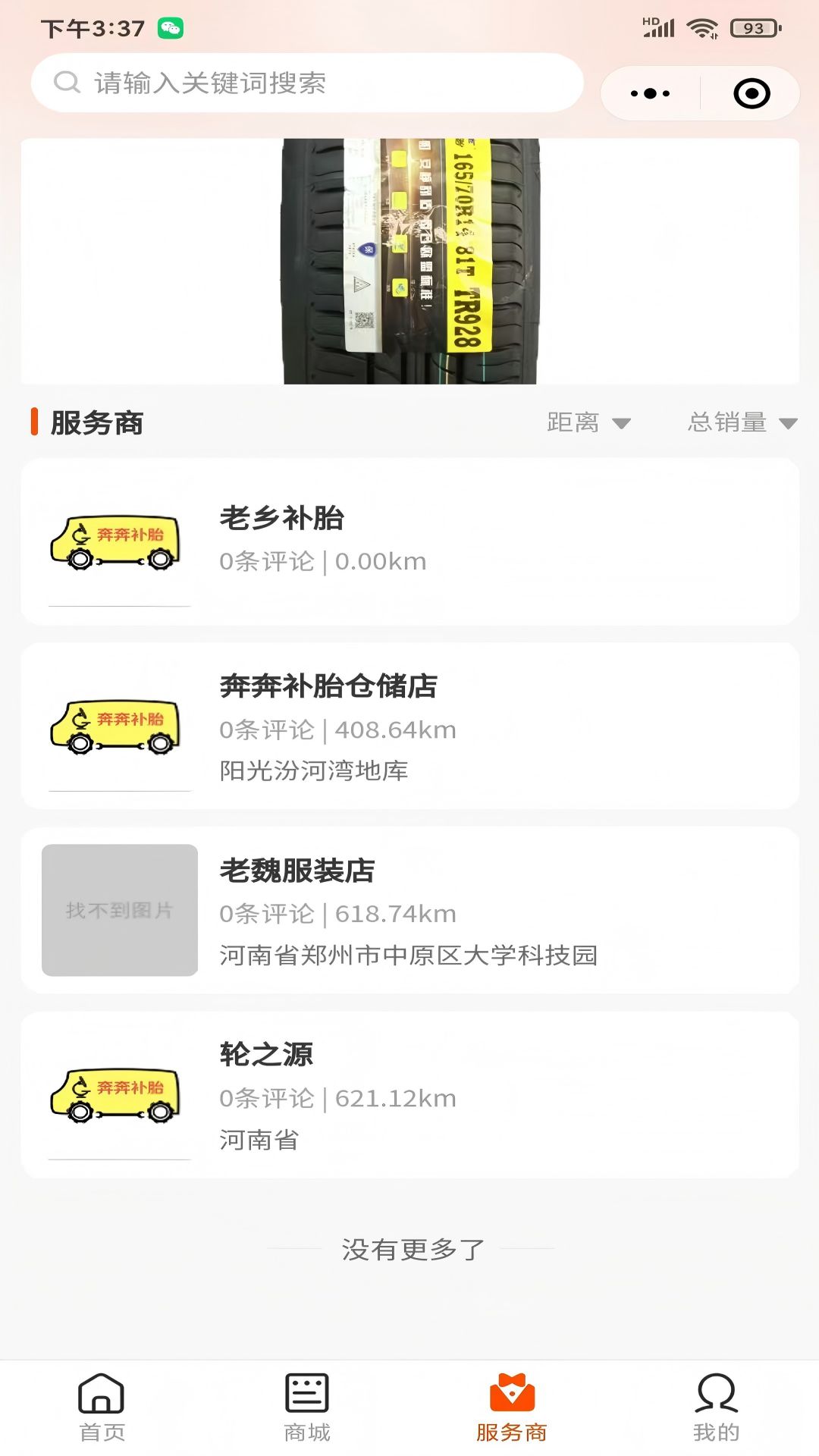Screen dimensions: 819x1456
Task: Select the 老魏服装店 entry
Action: pyautogui.click(x=409, y=910)
